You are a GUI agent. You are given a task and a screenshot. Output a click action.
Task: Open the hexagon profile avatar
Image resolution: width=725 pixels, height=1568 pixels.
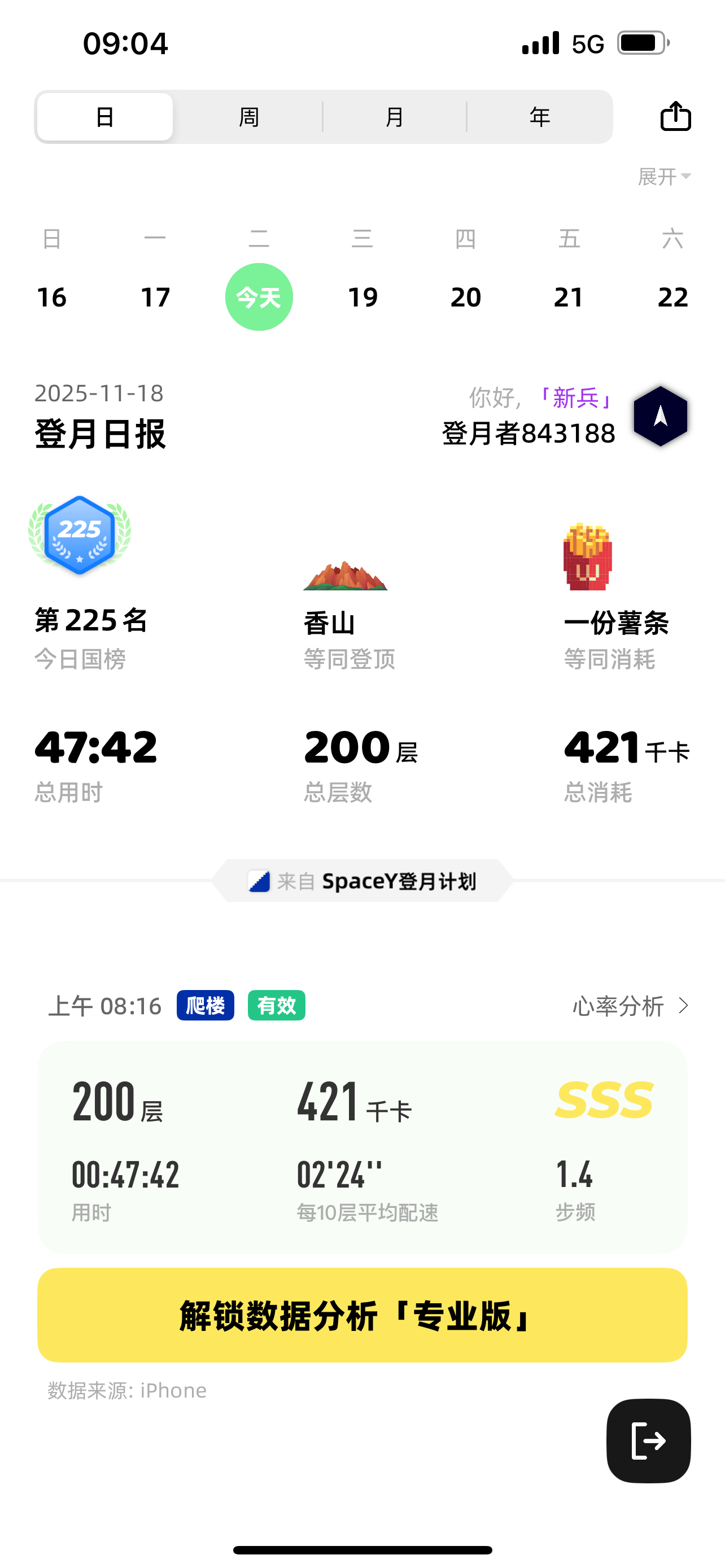click(x=661, y=417)
